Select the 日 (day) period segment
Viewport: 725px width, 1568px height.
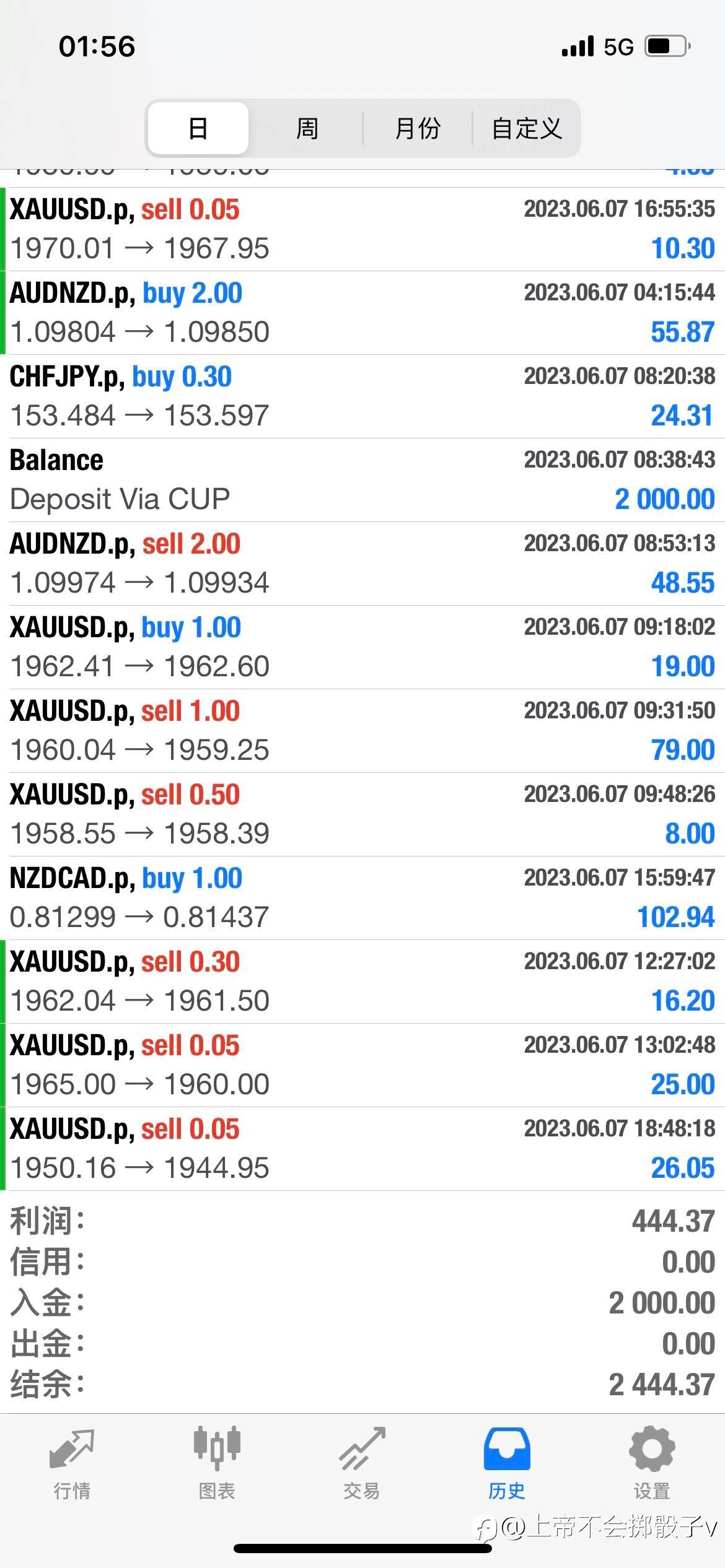tap(198, 128)
